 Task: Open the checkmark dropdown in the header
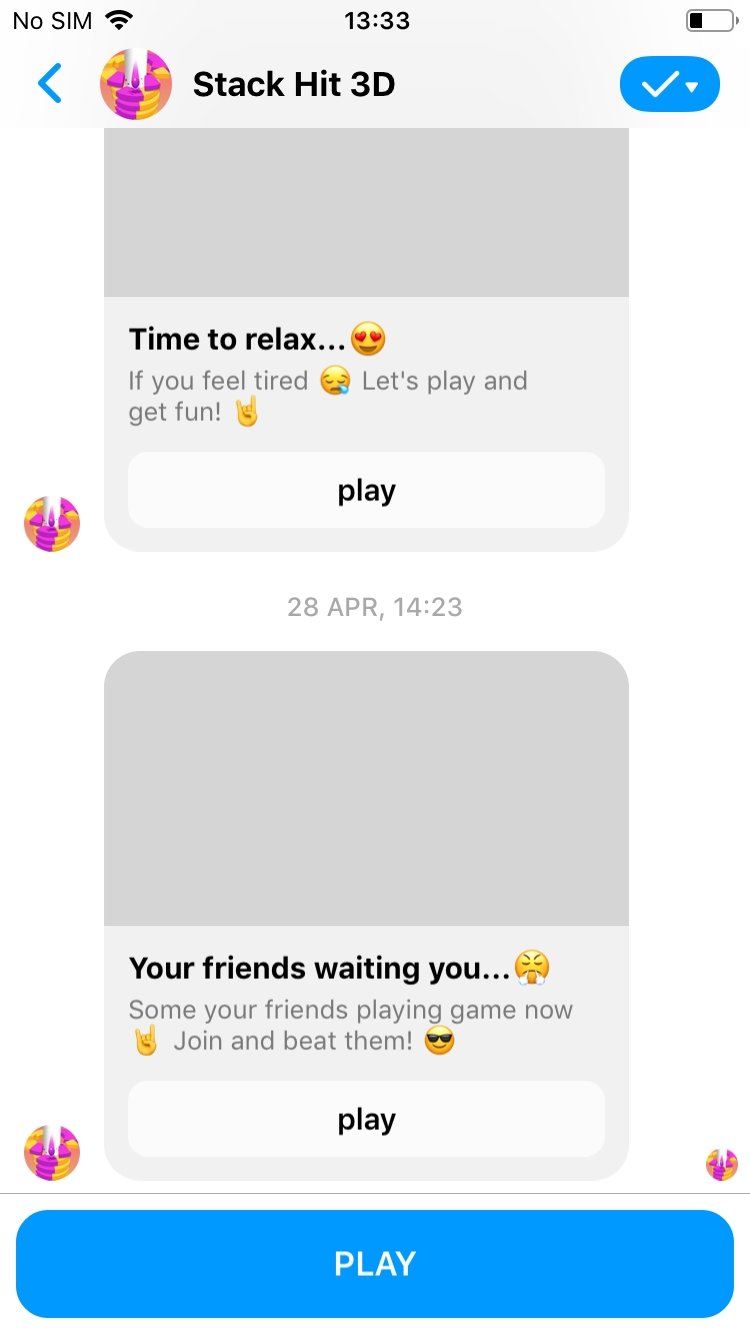[x=670, y=84]
